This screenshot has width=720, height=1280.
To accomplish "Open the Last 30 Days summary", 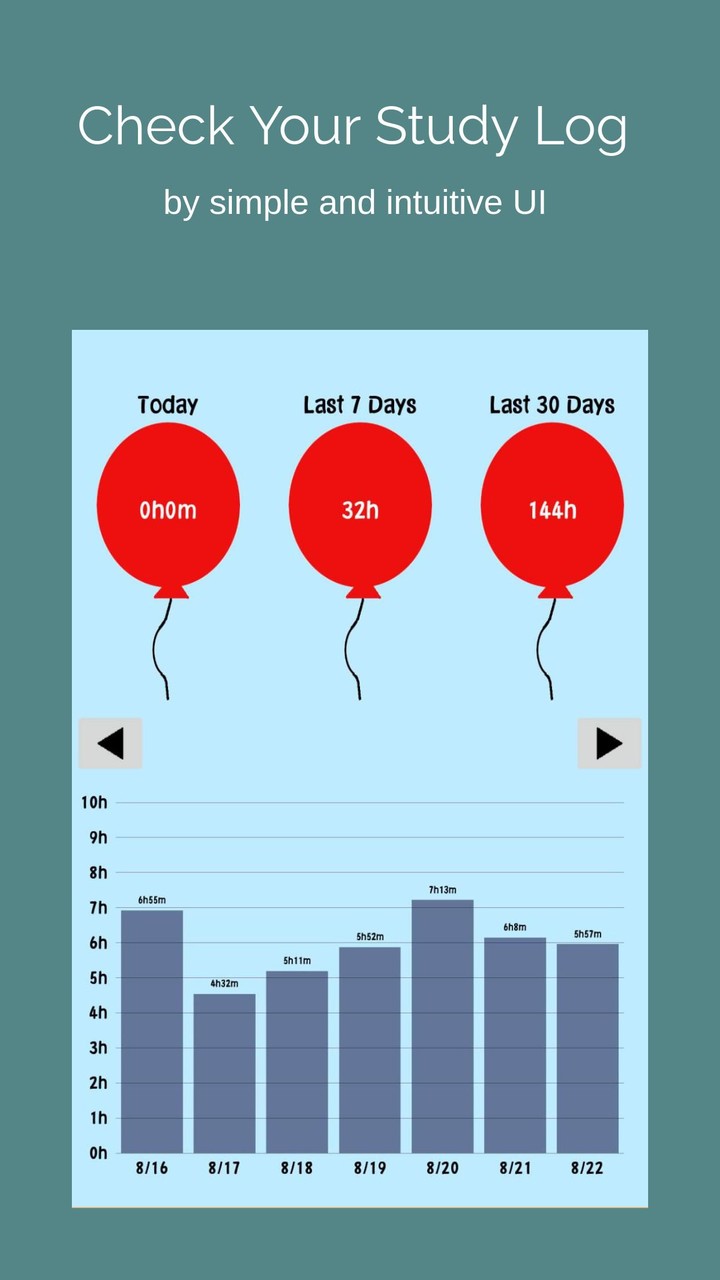I will point(552,405).
